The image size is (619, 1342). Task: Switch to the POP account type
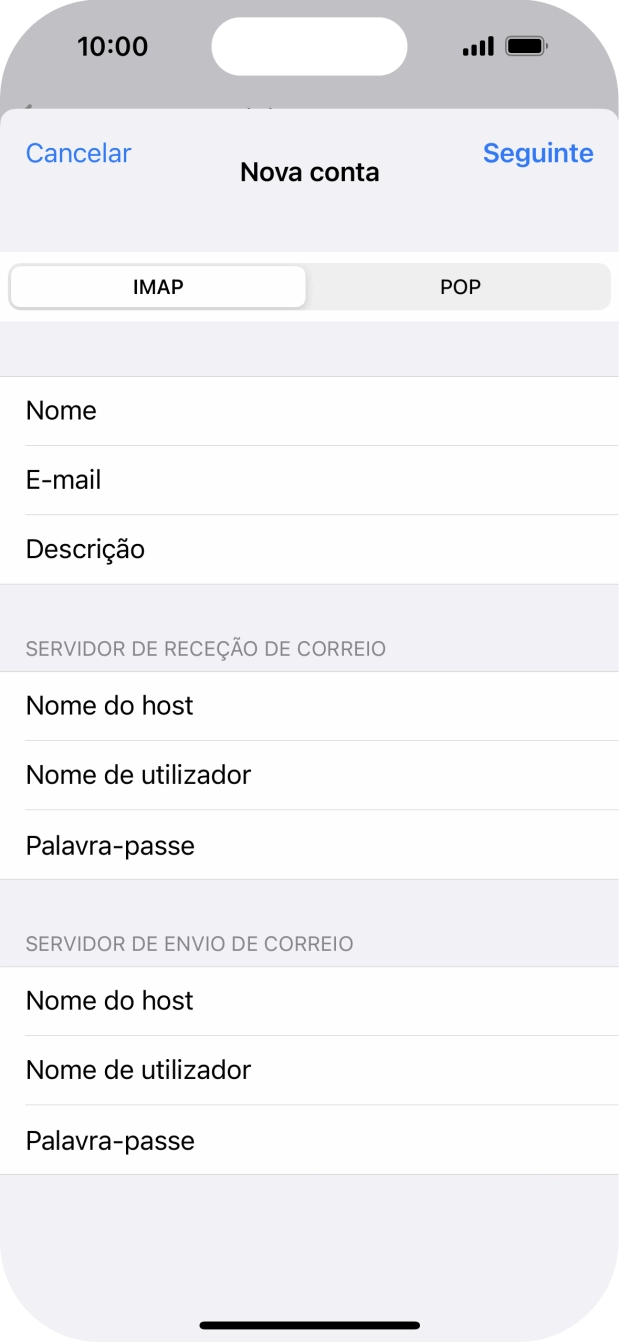tap(460, 287)
